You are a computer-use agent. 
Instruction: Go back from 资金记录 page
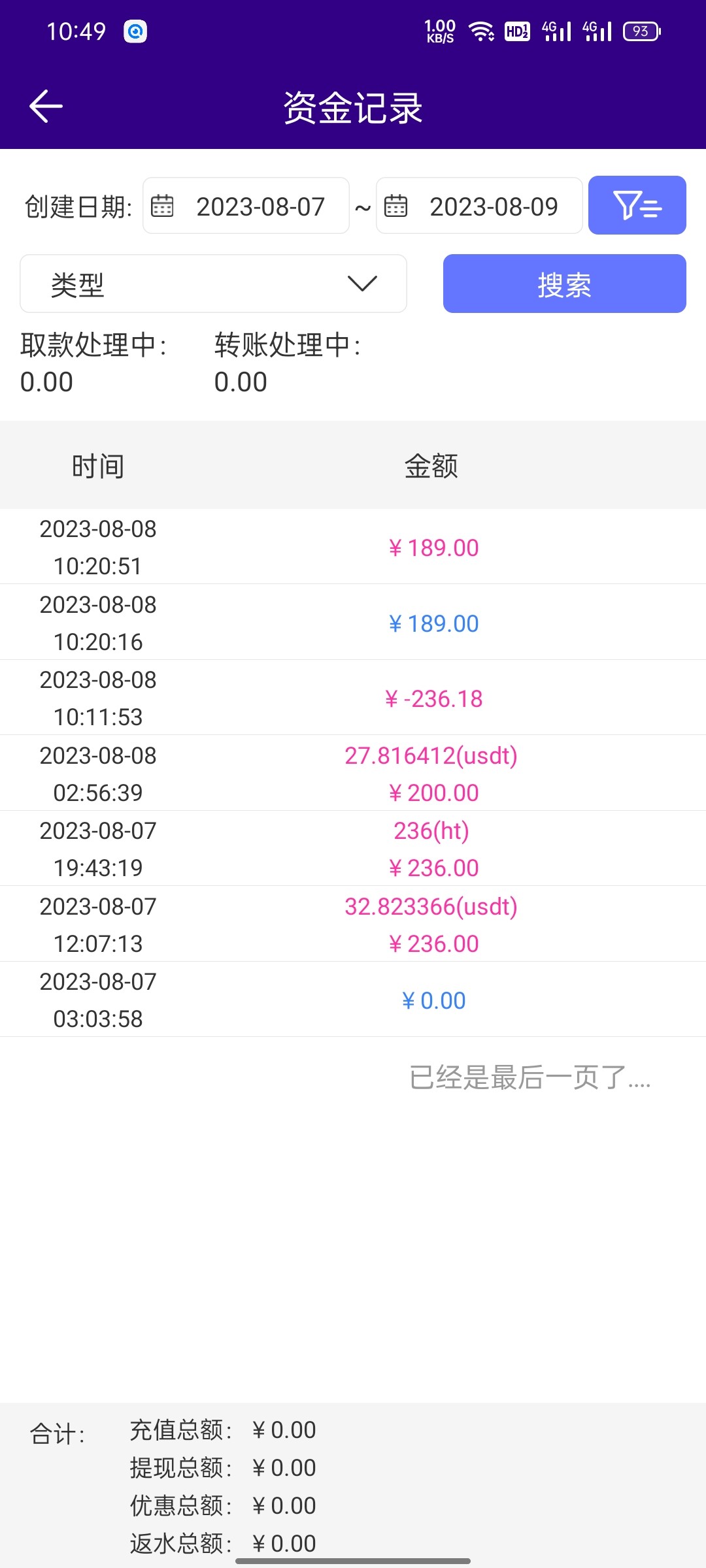[x=46, y=106]
